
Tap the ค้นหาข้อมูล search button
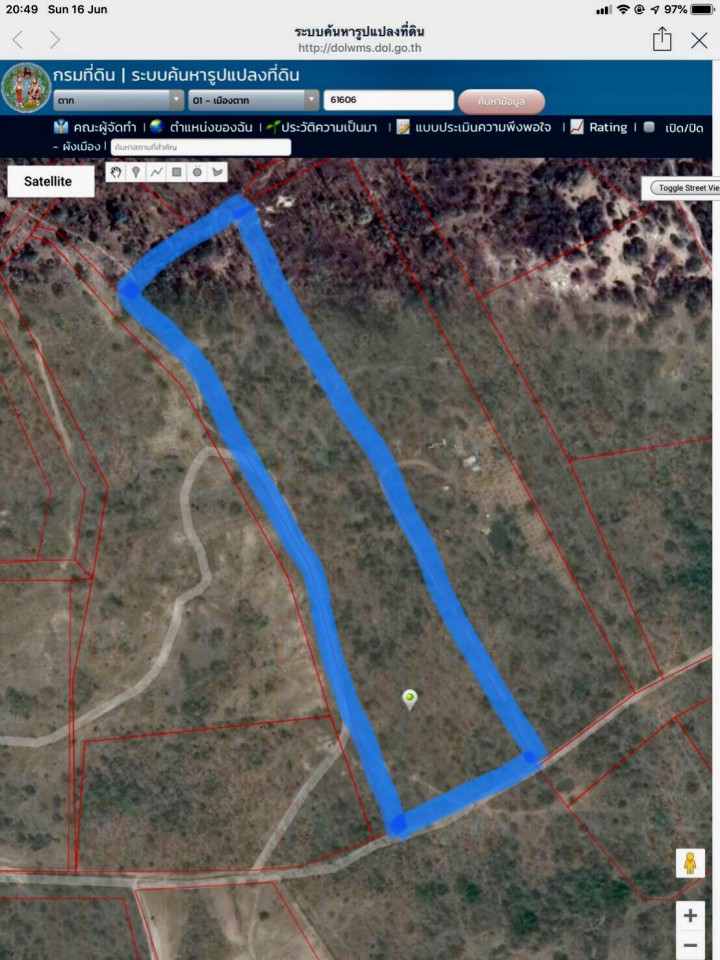pyautogui.click(x=501, y=101)
